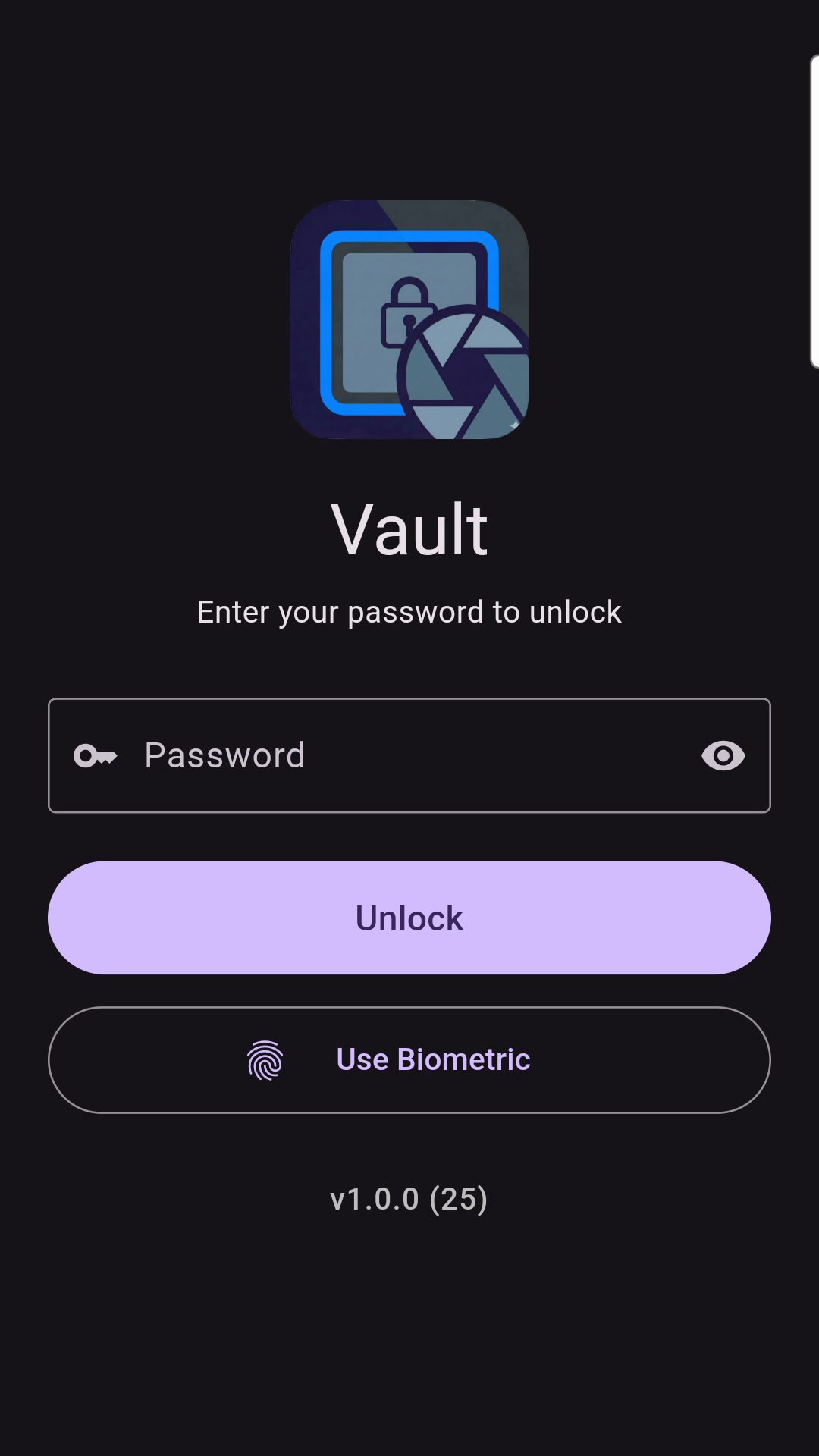
Task: Reveal password text using the visibility toggle
Action: click(722, 755)
